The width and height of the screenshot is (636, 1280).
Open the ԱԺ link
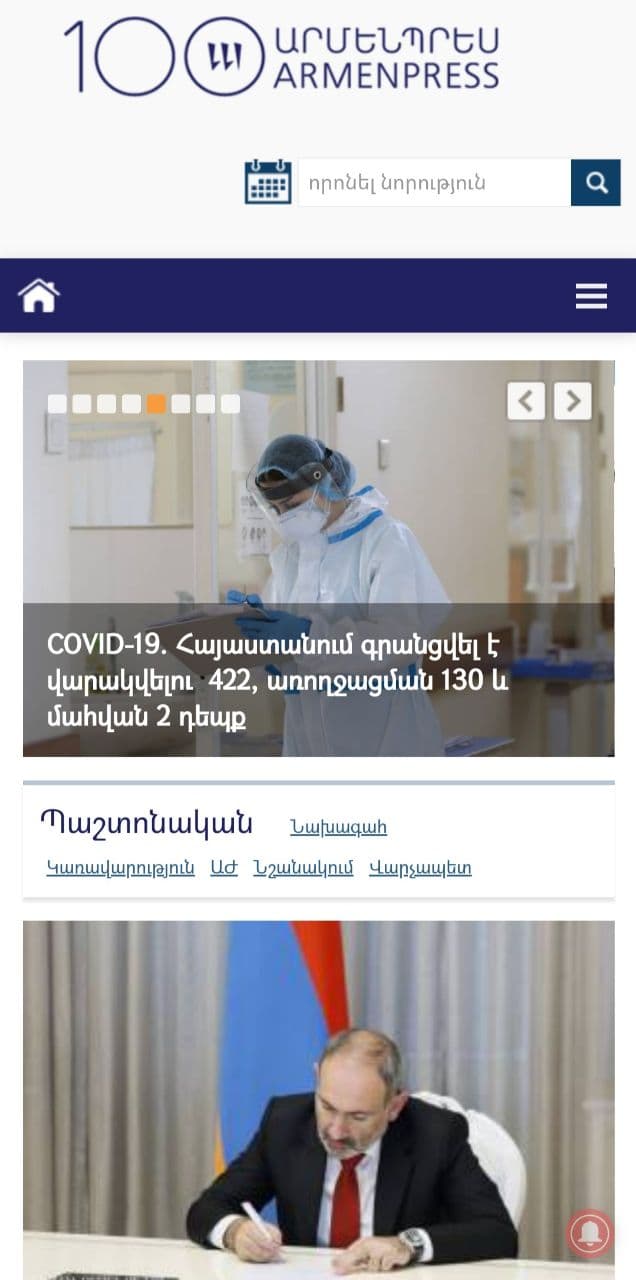[224, 868]
